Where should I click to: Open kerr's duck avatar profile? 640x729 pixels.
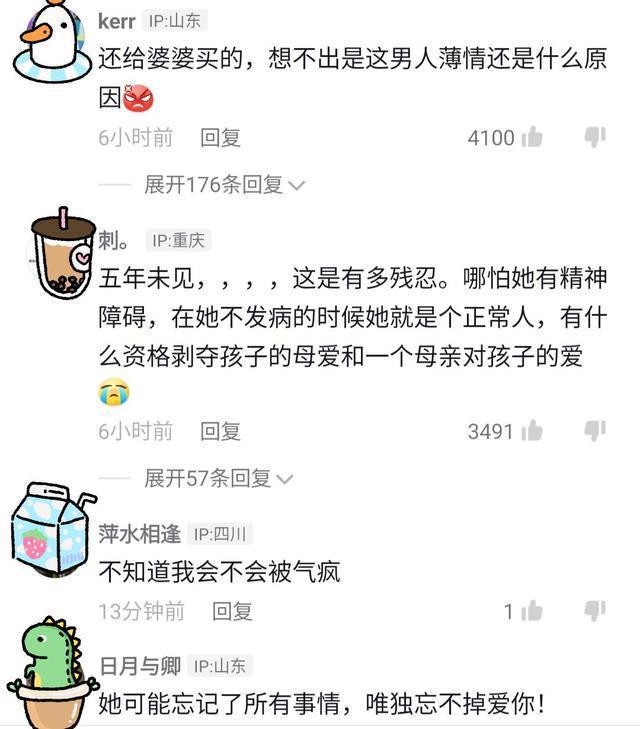click(x=51, y=43)
